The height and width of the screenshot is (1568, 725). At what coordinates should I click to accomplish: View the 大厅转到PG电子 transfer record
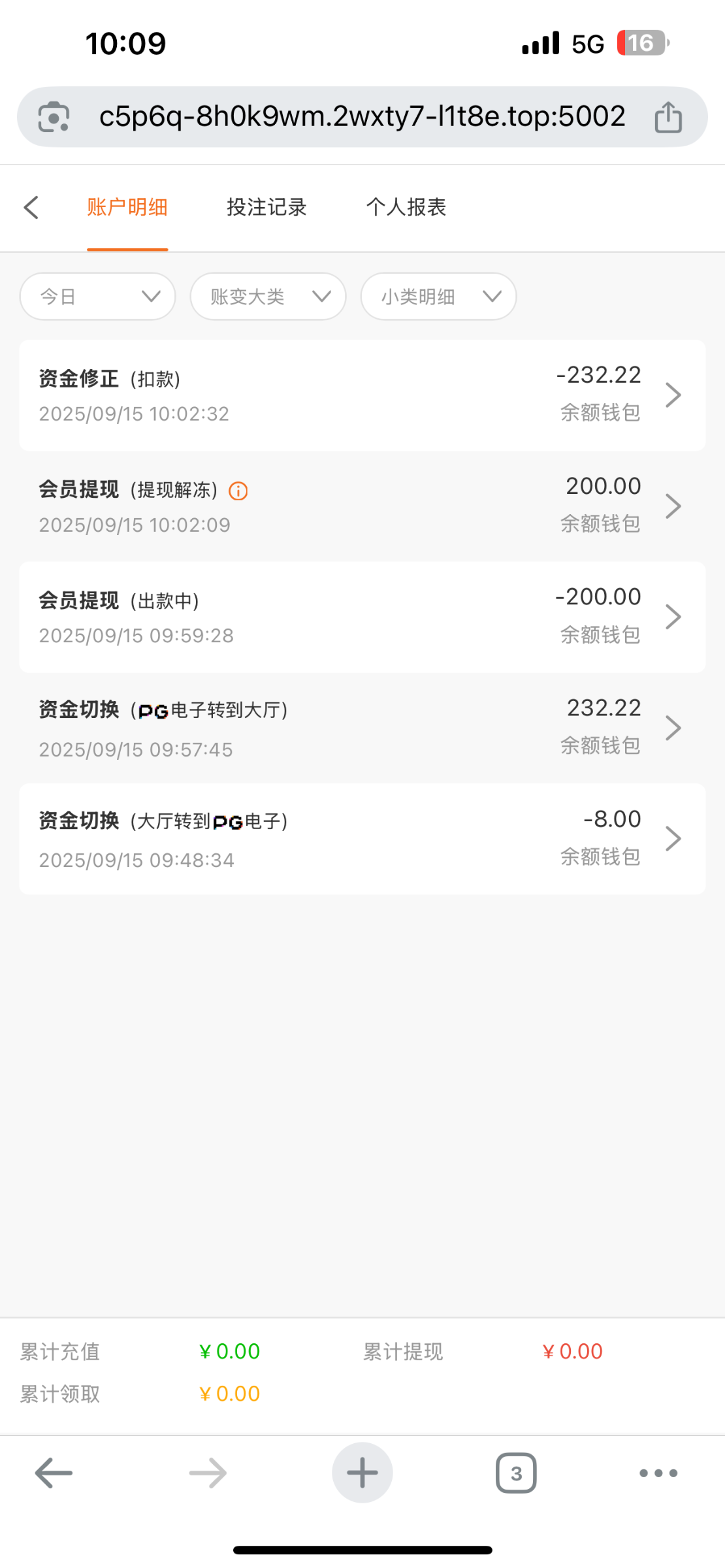point(362,840)
